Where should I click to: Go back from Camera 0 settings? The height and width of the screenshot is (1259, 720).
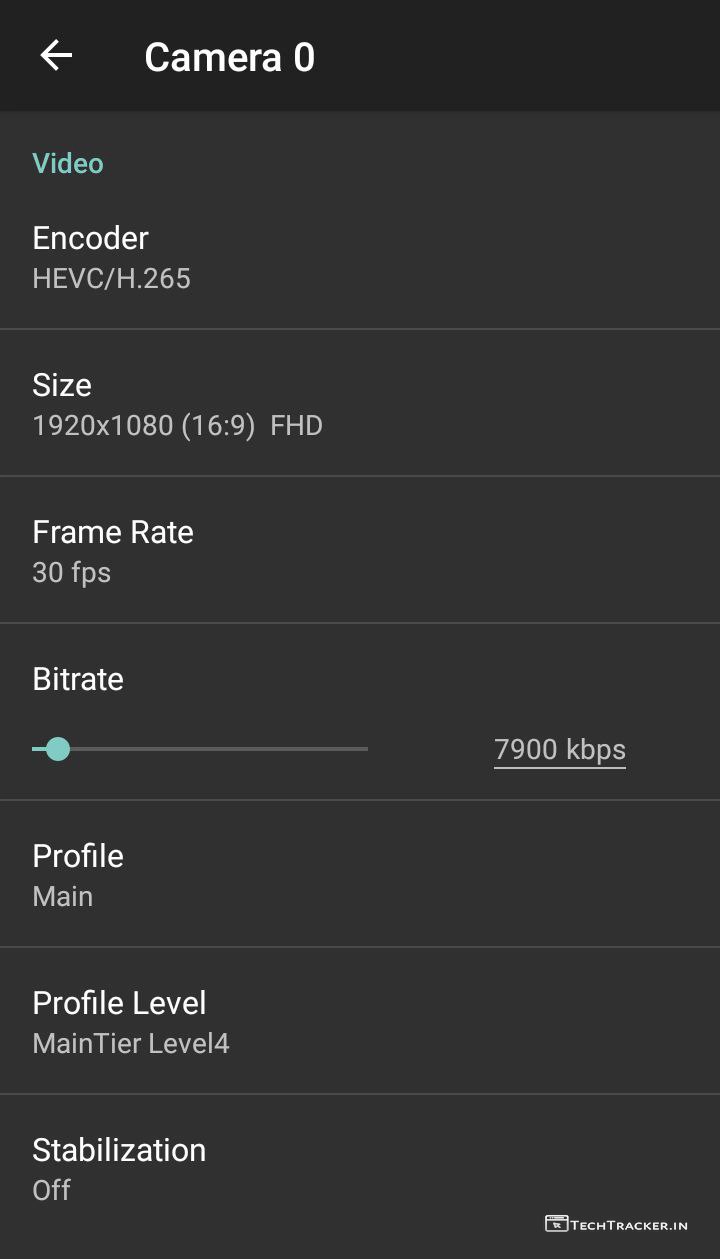click(56, 56)
